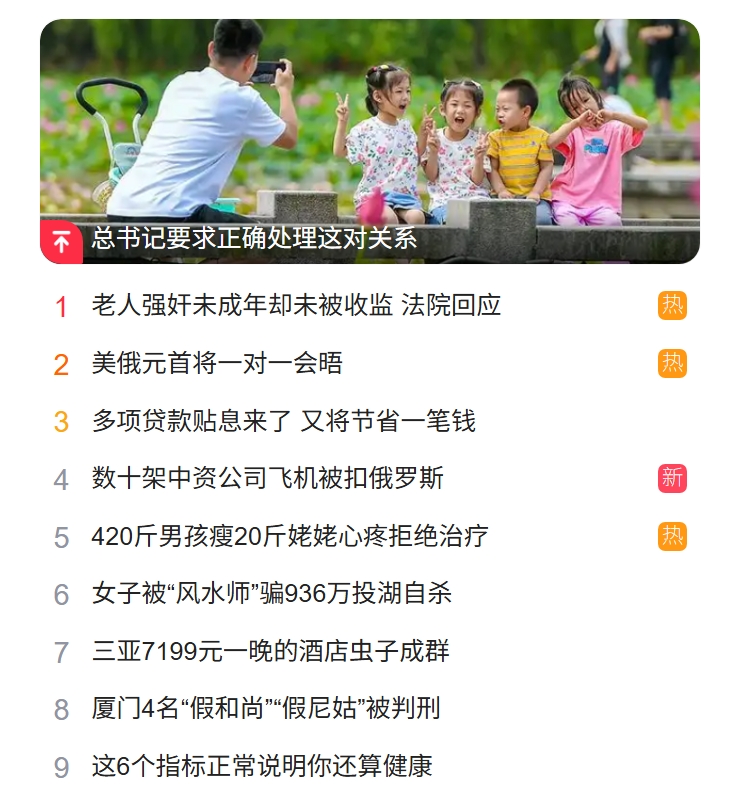This screenshot has width=739, height=808.
Task: Open topic 三亚7199元一晚的酒店虫子成群
Action: coord(270,652)
